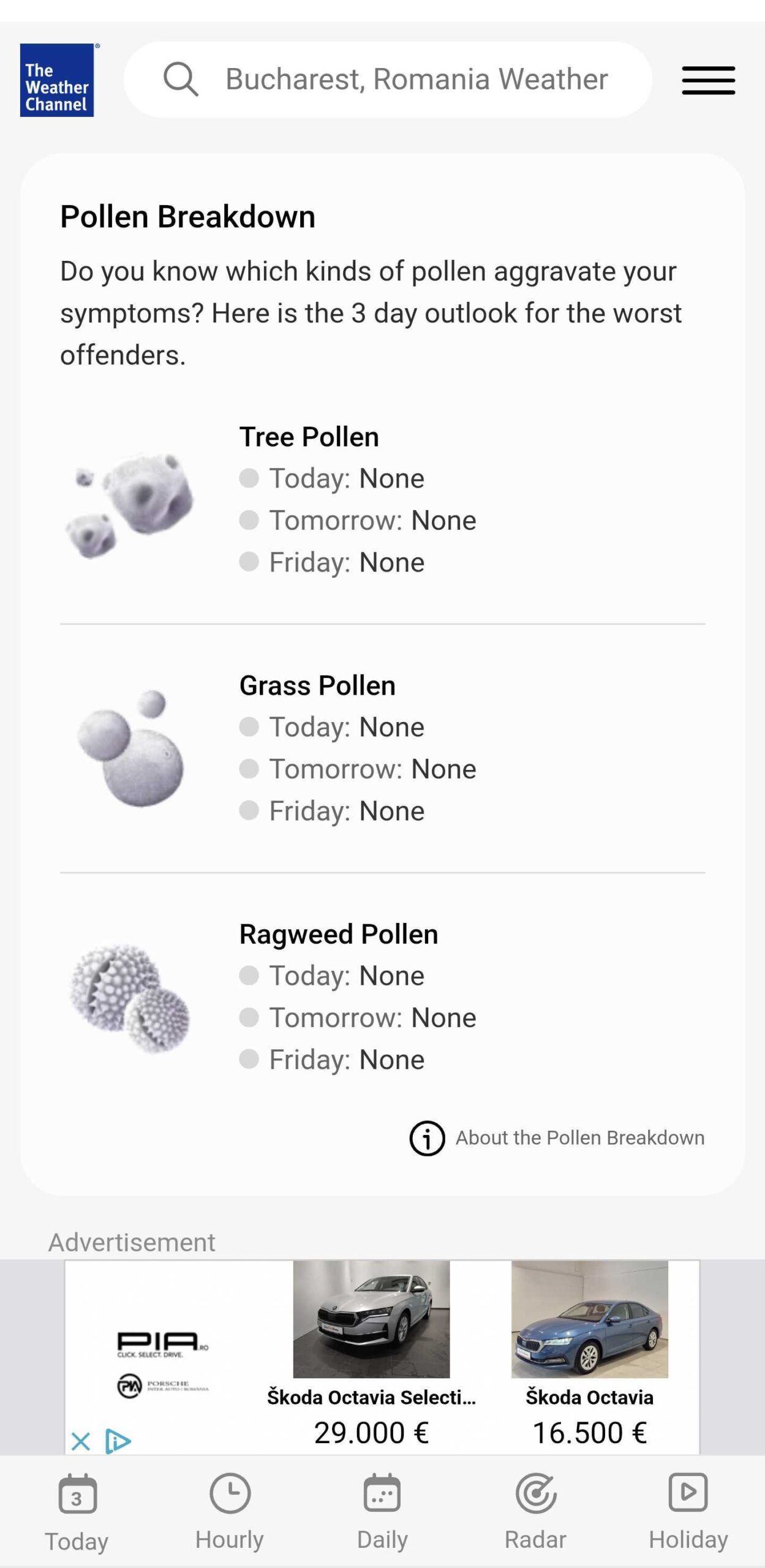Tap the Bucharest, Romania Weather search field
The height and width of the screenshot is (1568, 765).
click(416, 80)
